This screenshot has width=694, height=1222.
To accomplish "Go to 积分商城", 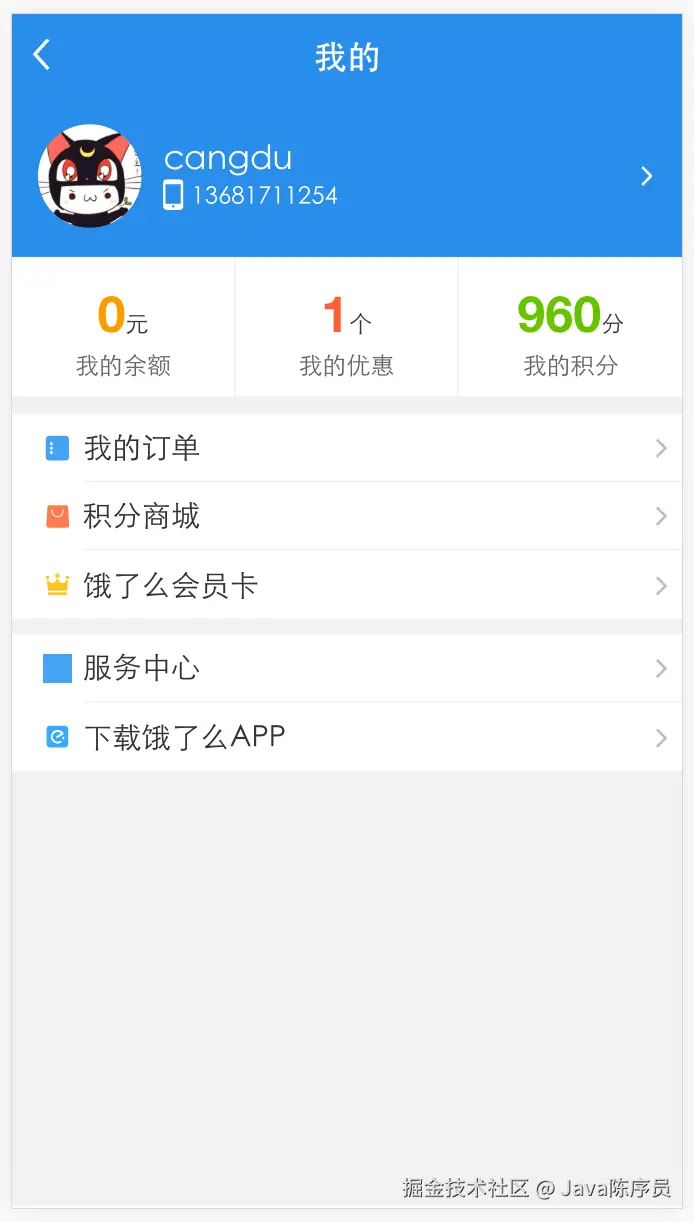I will 346,516.
